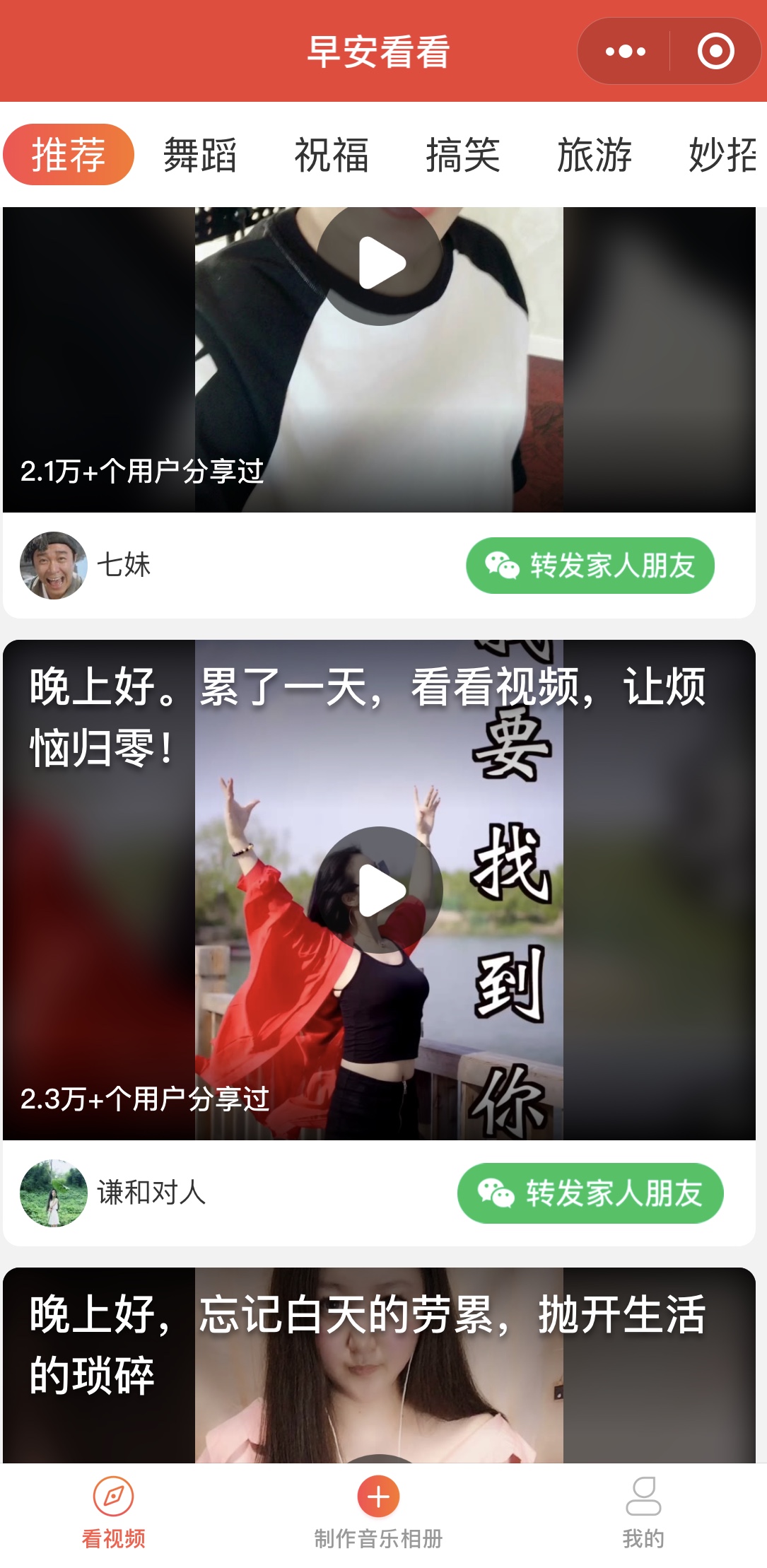Viewport: 767px width, 1568px height.
Task: Open 谦和对人's profile avatar
Action: coord(54,1193)
